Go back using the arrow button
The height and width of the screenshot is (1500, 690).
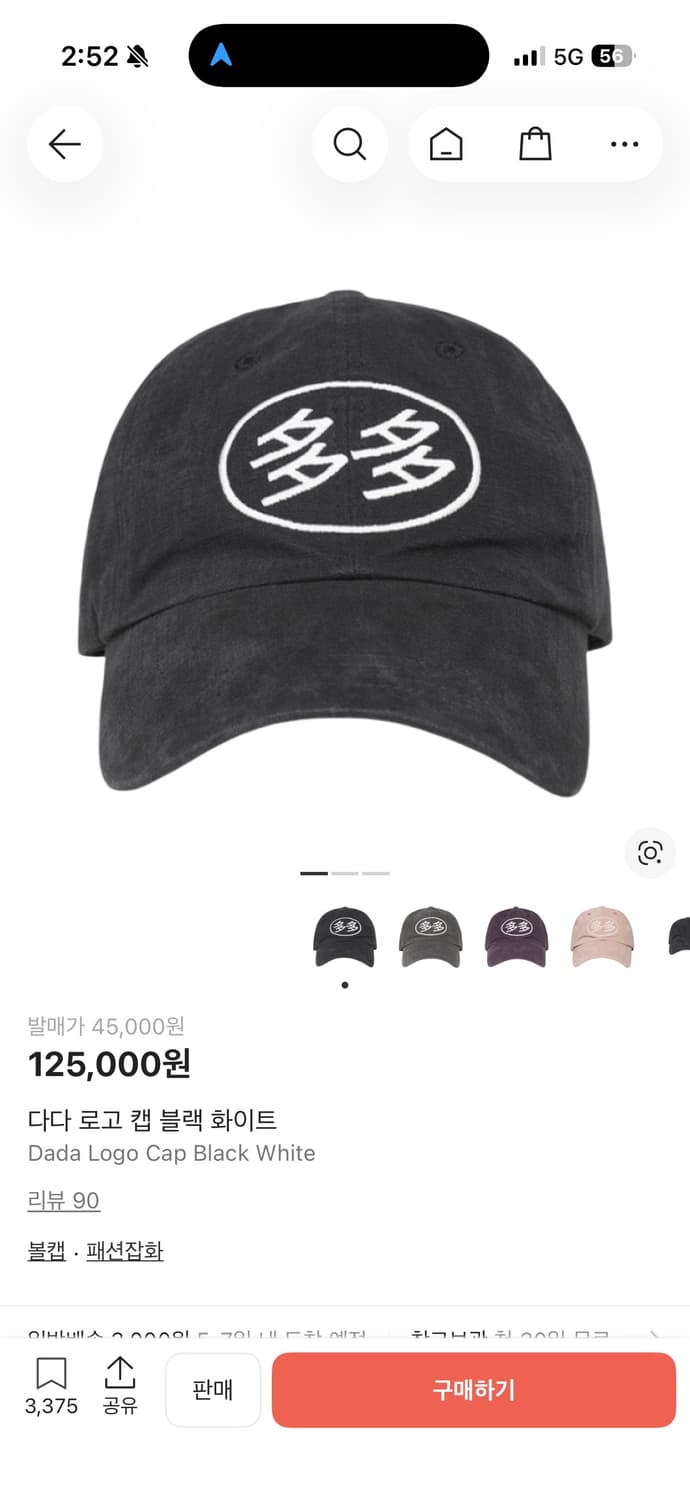65,145
